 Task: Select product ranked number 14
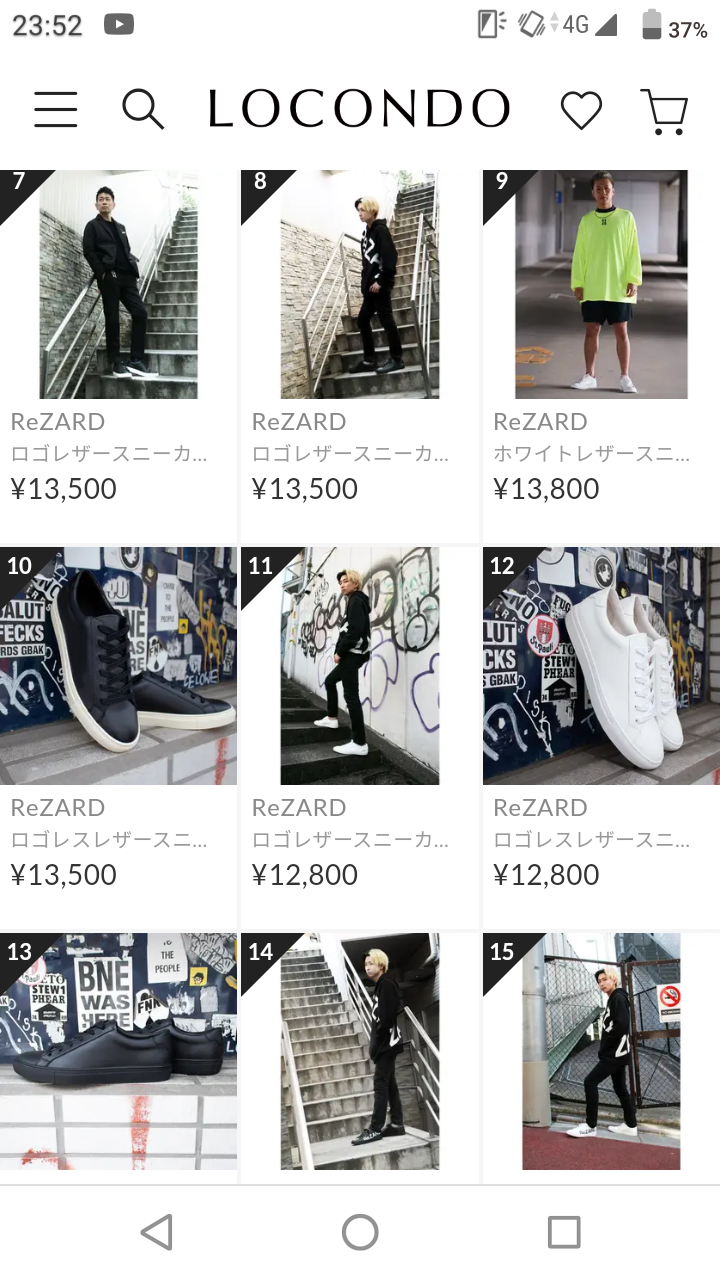point(360,1058)
